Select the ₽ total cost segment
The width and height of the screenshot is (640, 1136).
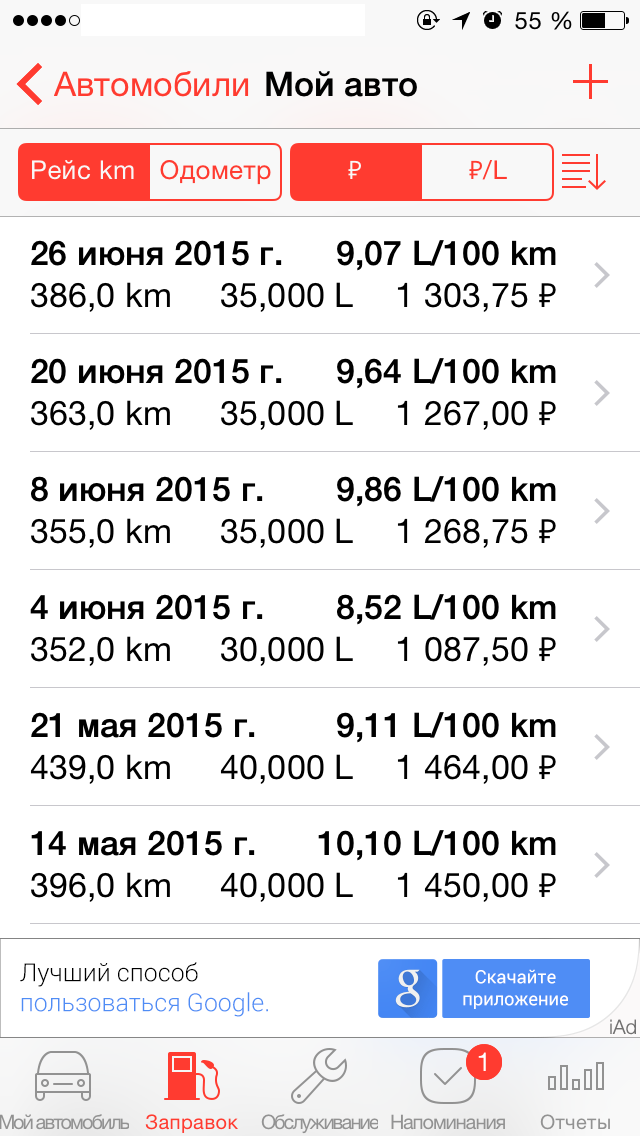[355, 172]
